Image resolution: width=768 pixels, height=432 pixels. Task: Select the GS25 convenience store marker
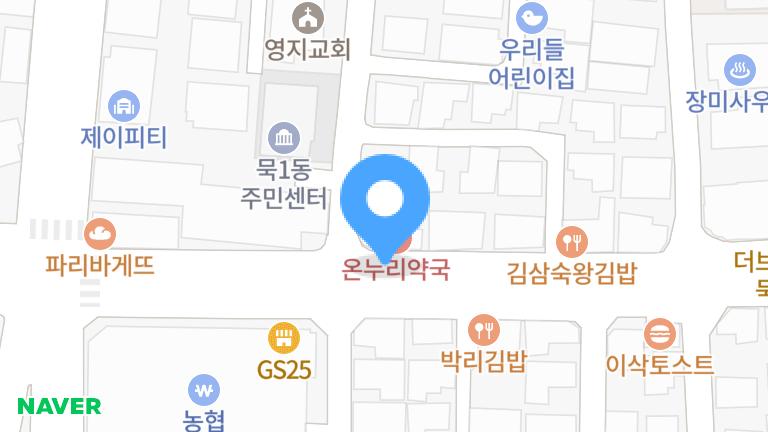click(284, 338)
